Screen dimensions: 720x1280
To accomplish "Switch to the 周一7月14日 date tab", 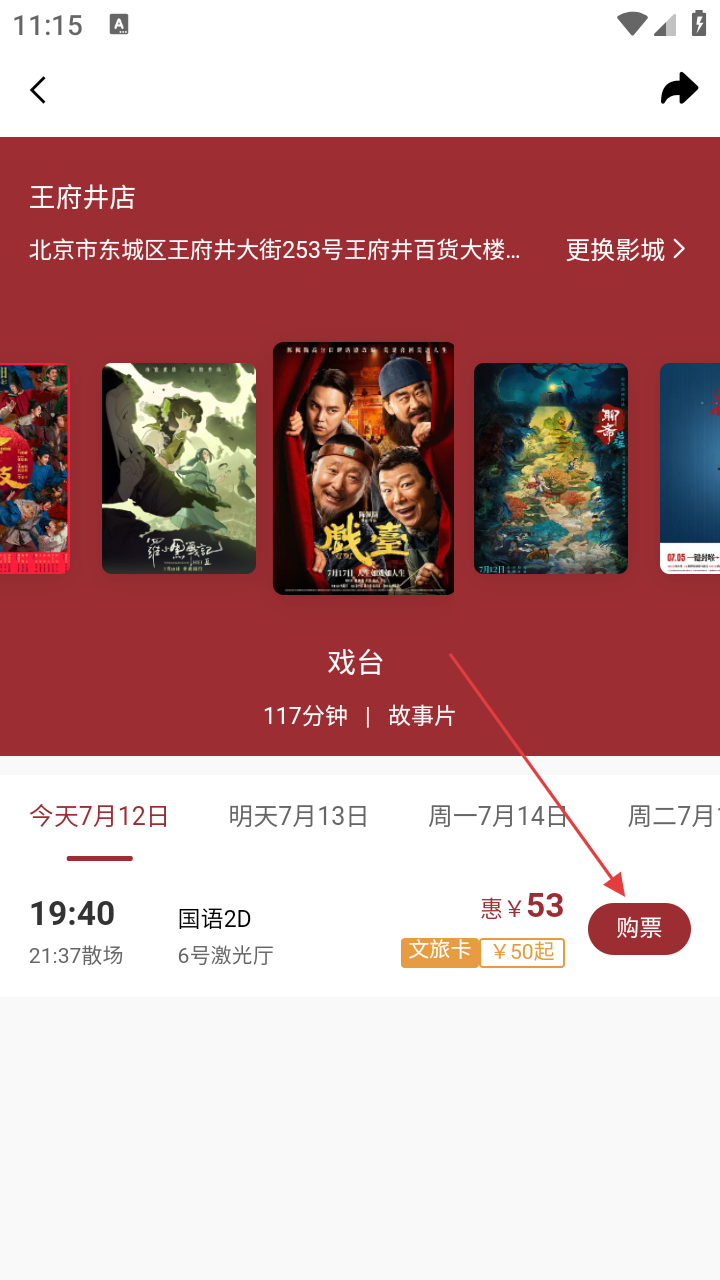I will [497, 816].
